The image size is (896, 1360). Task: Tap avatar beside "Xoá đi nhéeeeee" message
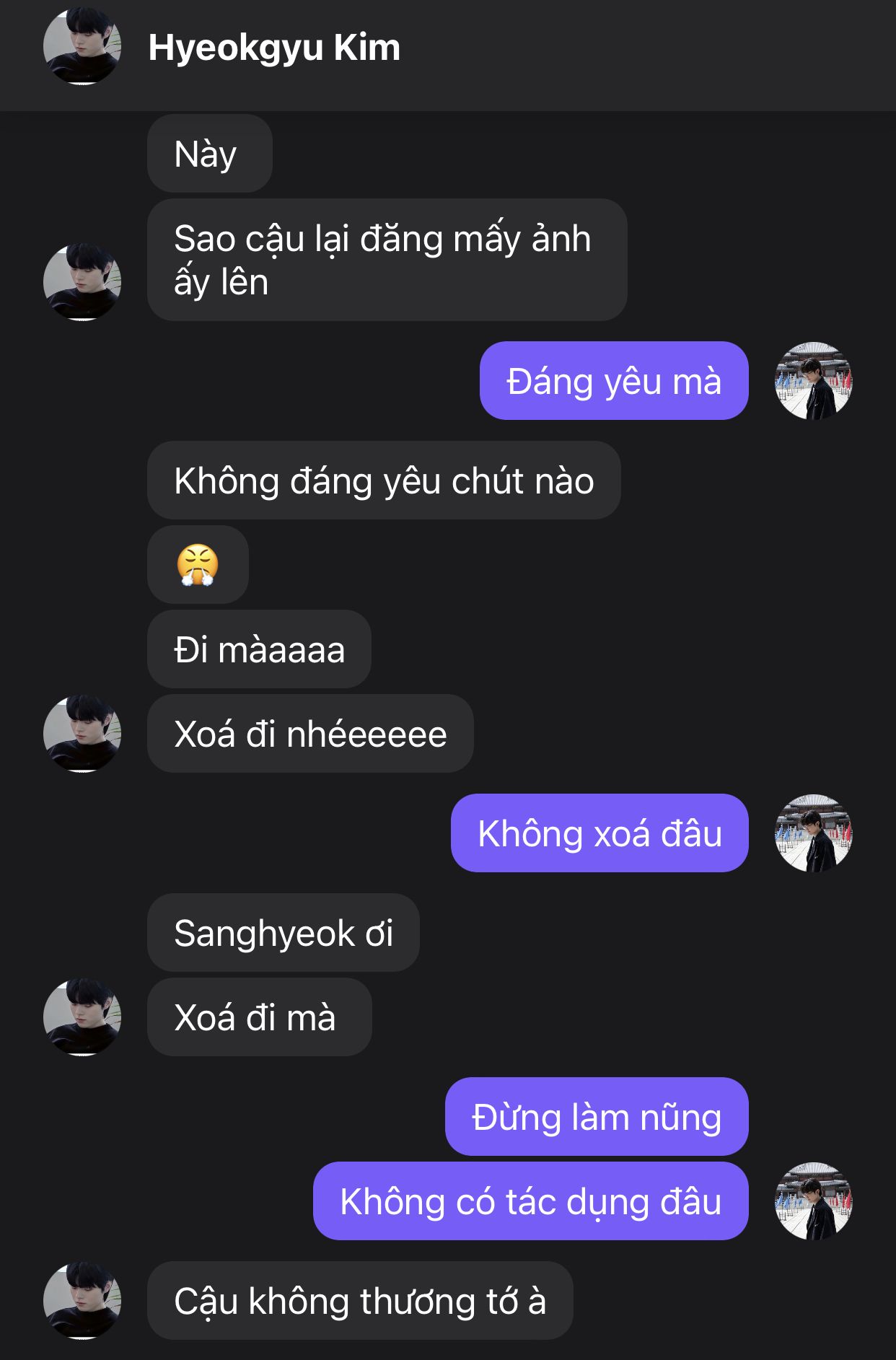[x=82, y=733]
